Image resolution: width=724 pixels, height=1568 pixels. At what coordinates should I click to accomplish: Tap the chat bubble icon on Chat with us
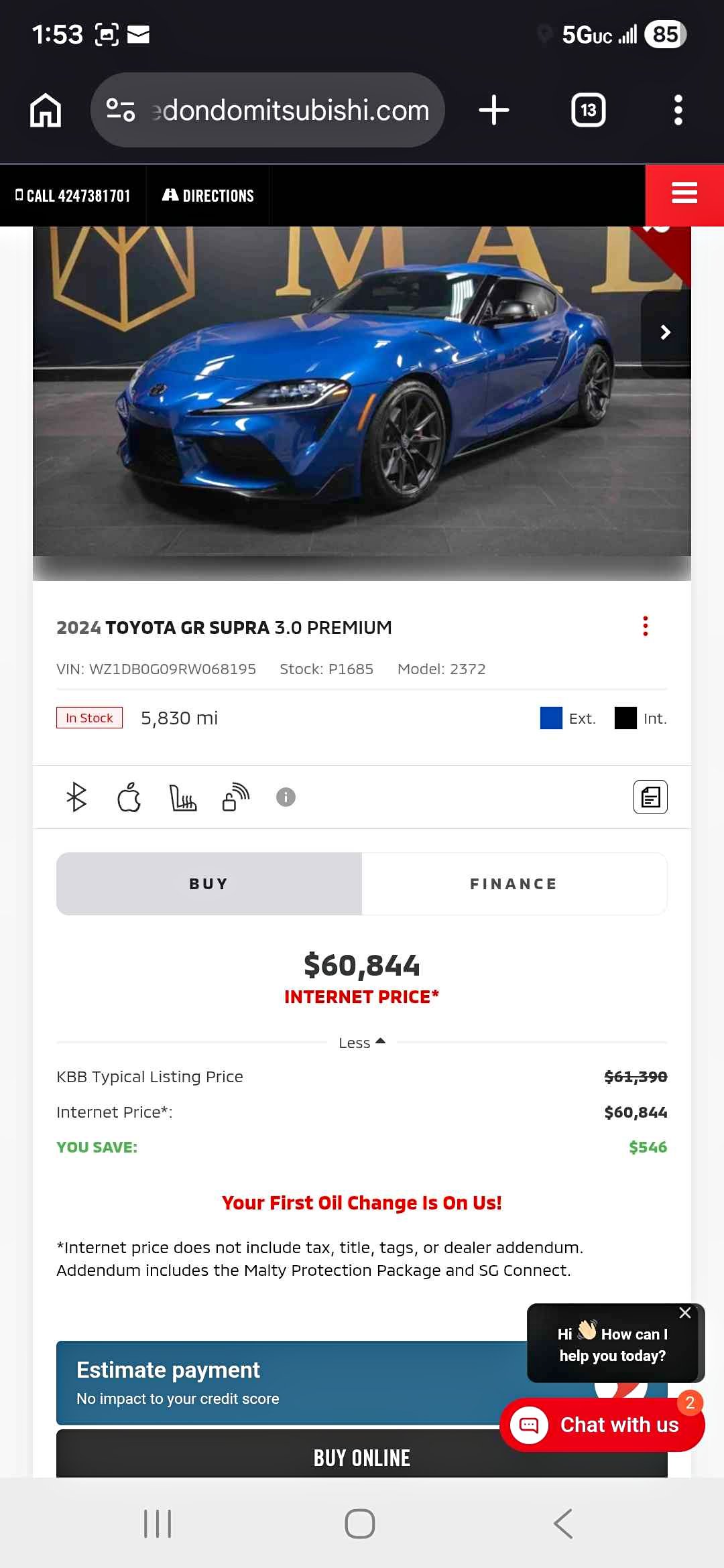529,1425
